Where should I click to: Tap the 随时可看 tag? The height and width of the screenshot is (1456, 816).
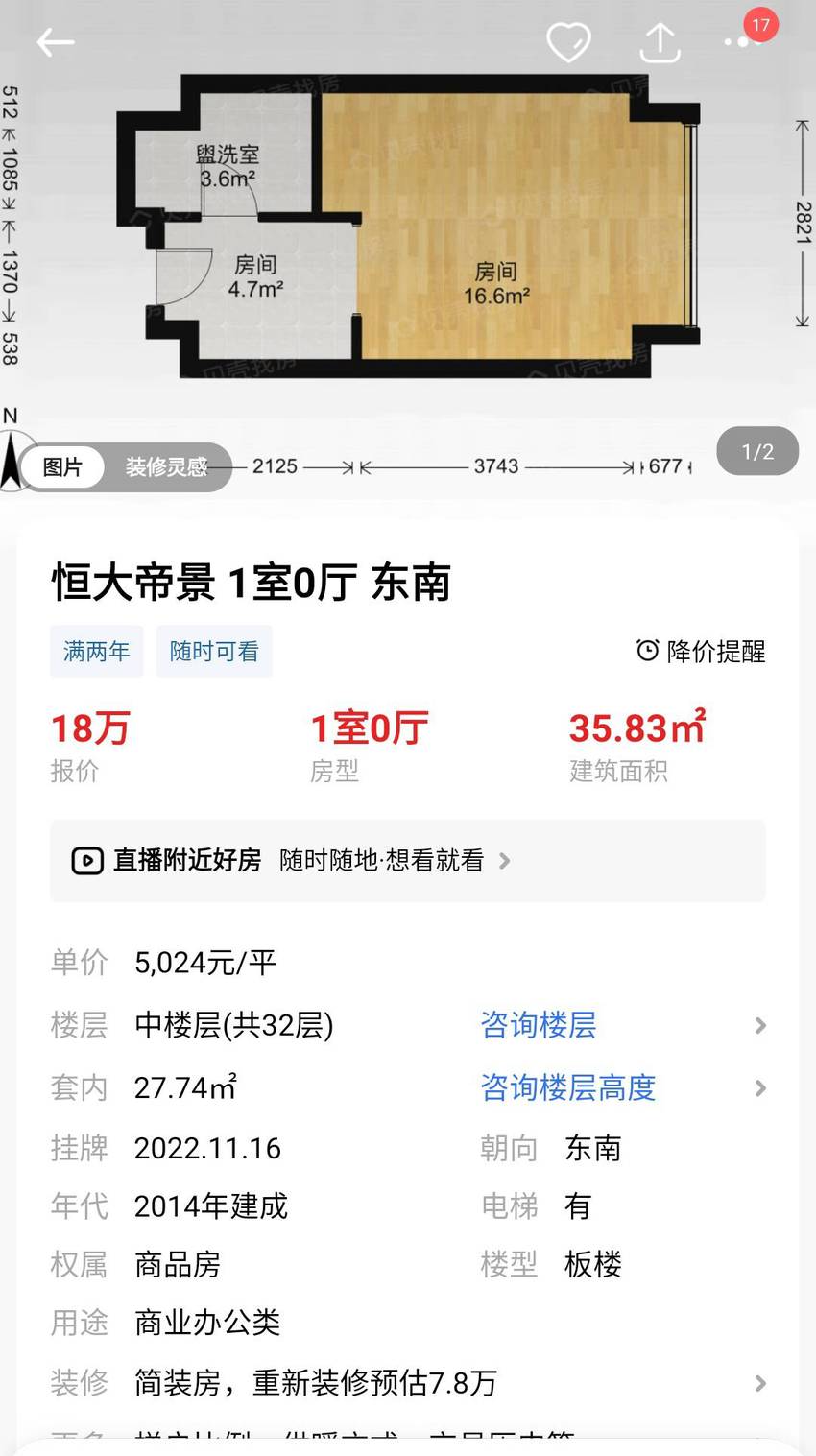point(214,652)
